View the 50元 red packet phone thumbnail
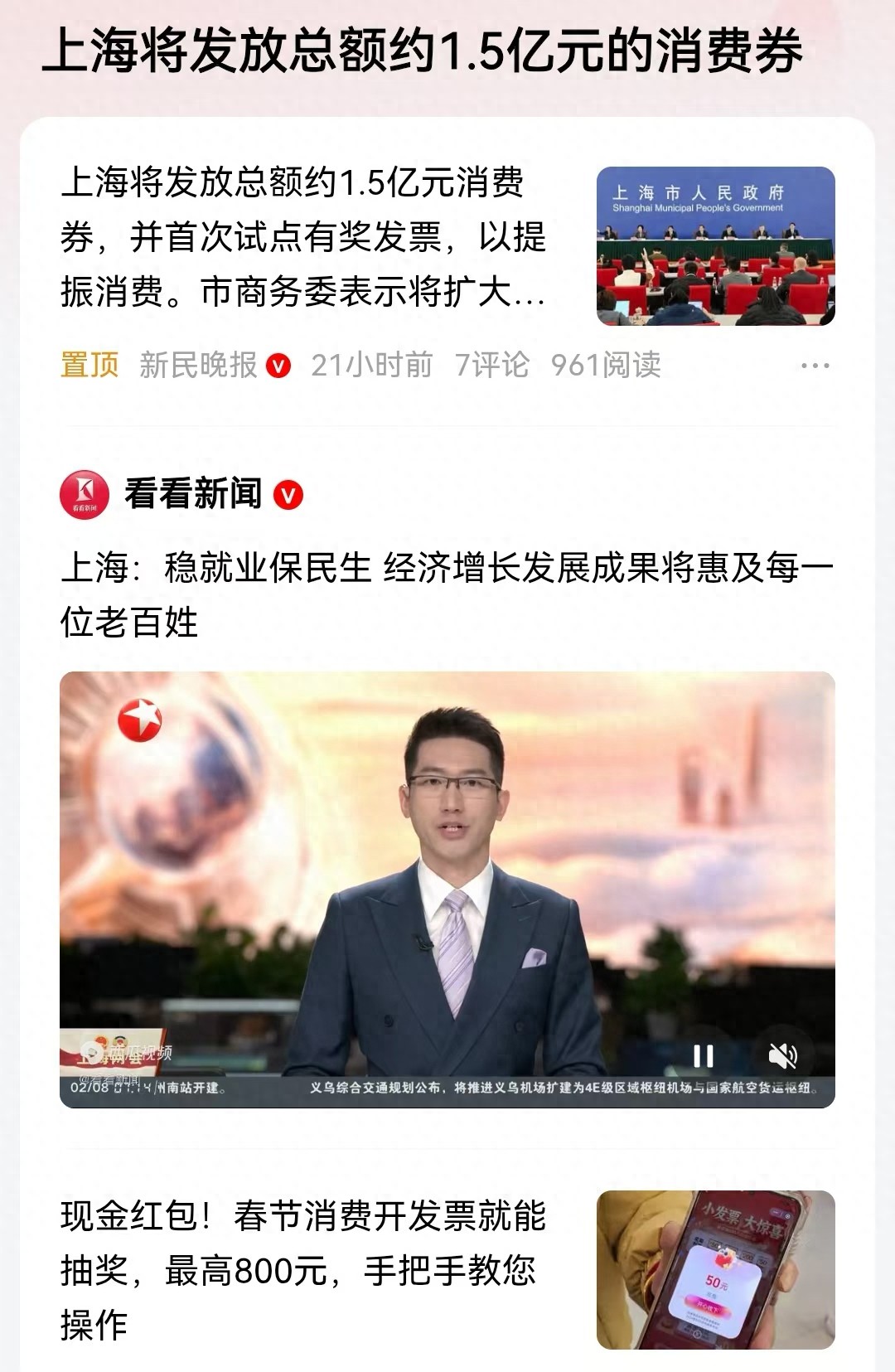 click(x=715, y=1269)
